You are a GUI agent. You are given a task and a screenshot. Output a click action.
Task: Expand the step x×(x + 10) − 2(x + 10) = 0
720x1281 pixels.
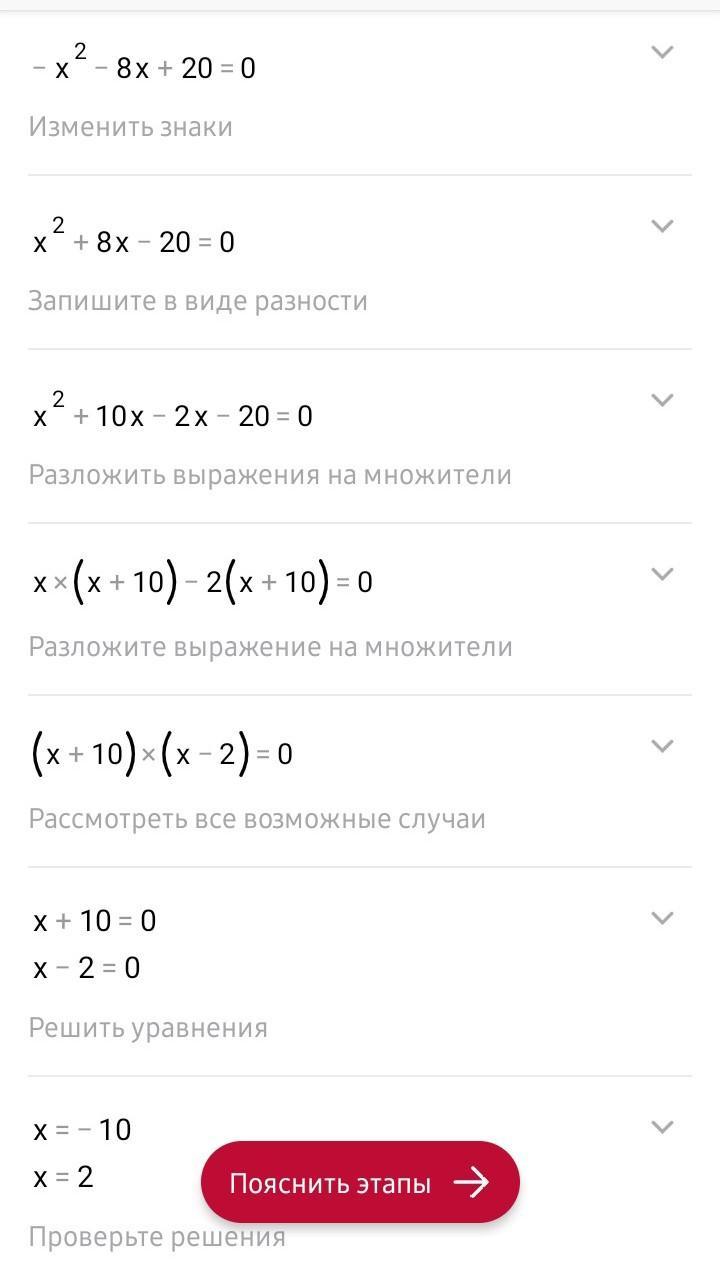tap(662, 574)
